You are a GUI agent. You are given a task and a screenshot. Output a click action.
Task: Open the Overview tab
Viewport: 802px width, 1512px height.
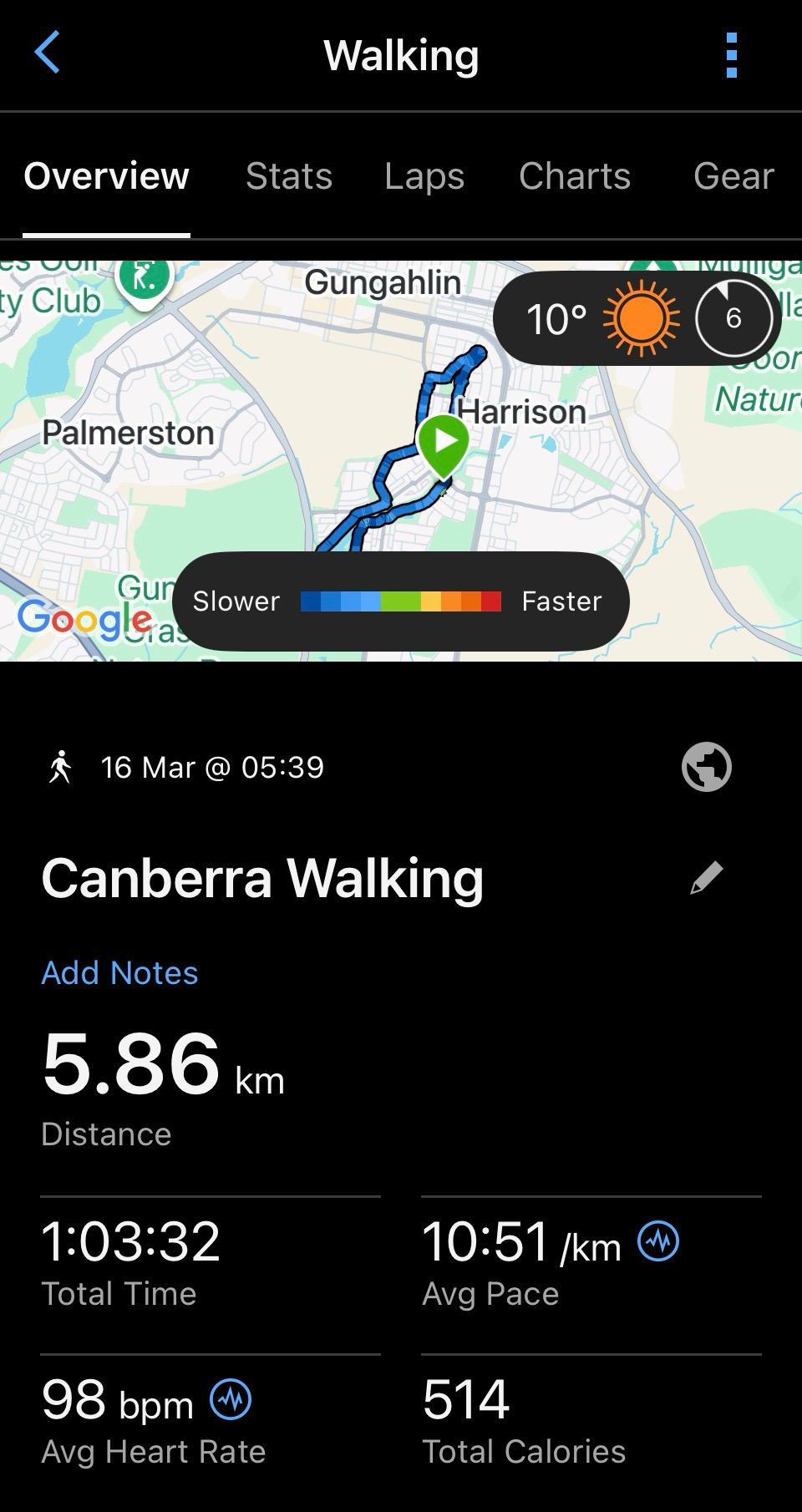pyautogui.click(x=107, y=176)
